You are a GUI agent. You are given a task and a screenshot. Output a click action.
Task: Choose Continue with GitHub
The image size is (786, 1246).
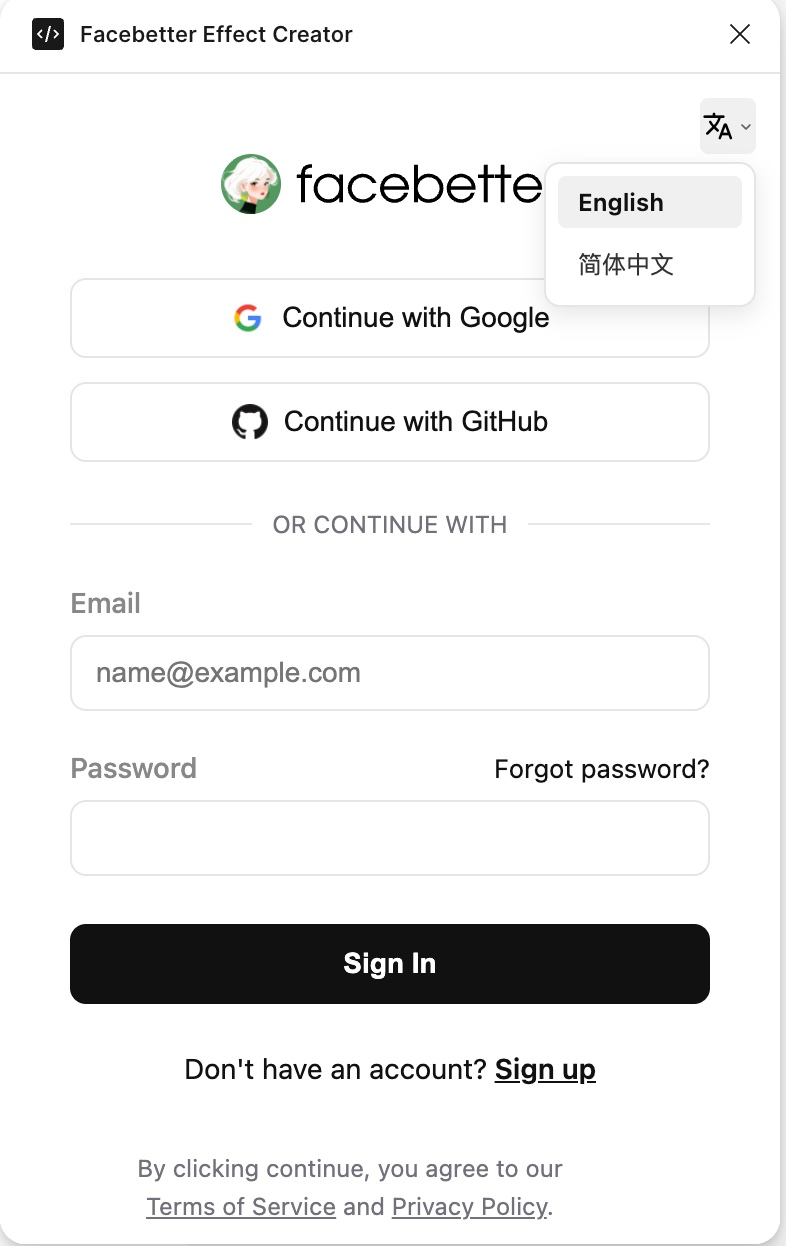click(x=390, y=421)
